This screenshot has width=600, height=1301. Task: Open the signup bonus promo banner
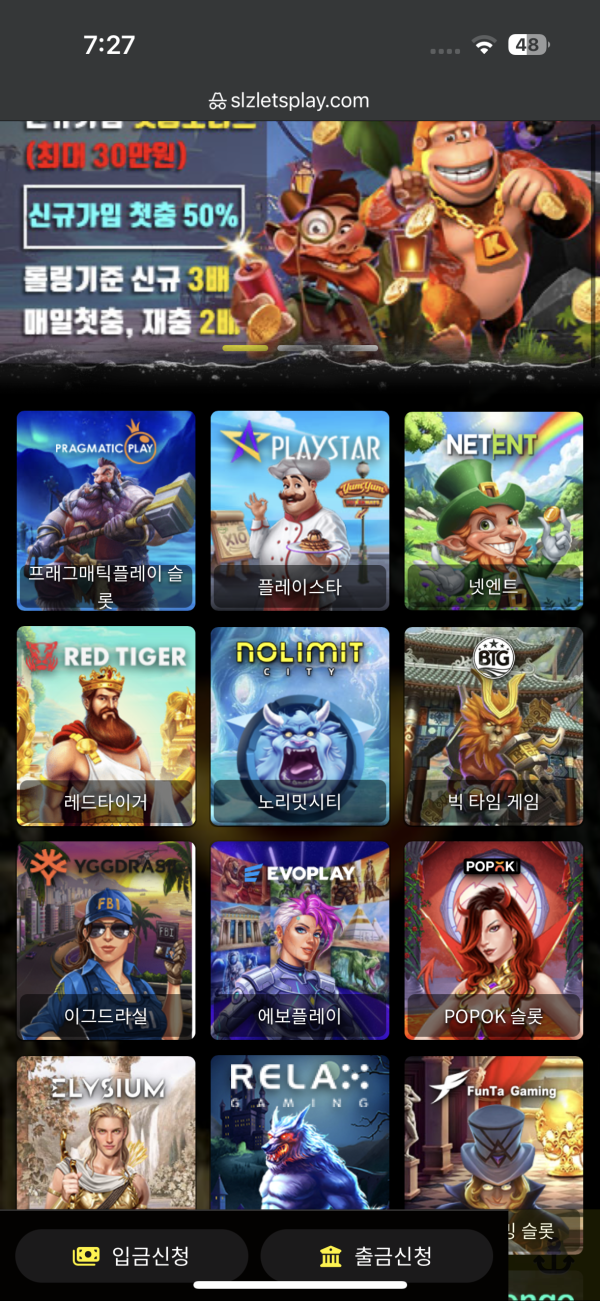click(x=300, y=240)
